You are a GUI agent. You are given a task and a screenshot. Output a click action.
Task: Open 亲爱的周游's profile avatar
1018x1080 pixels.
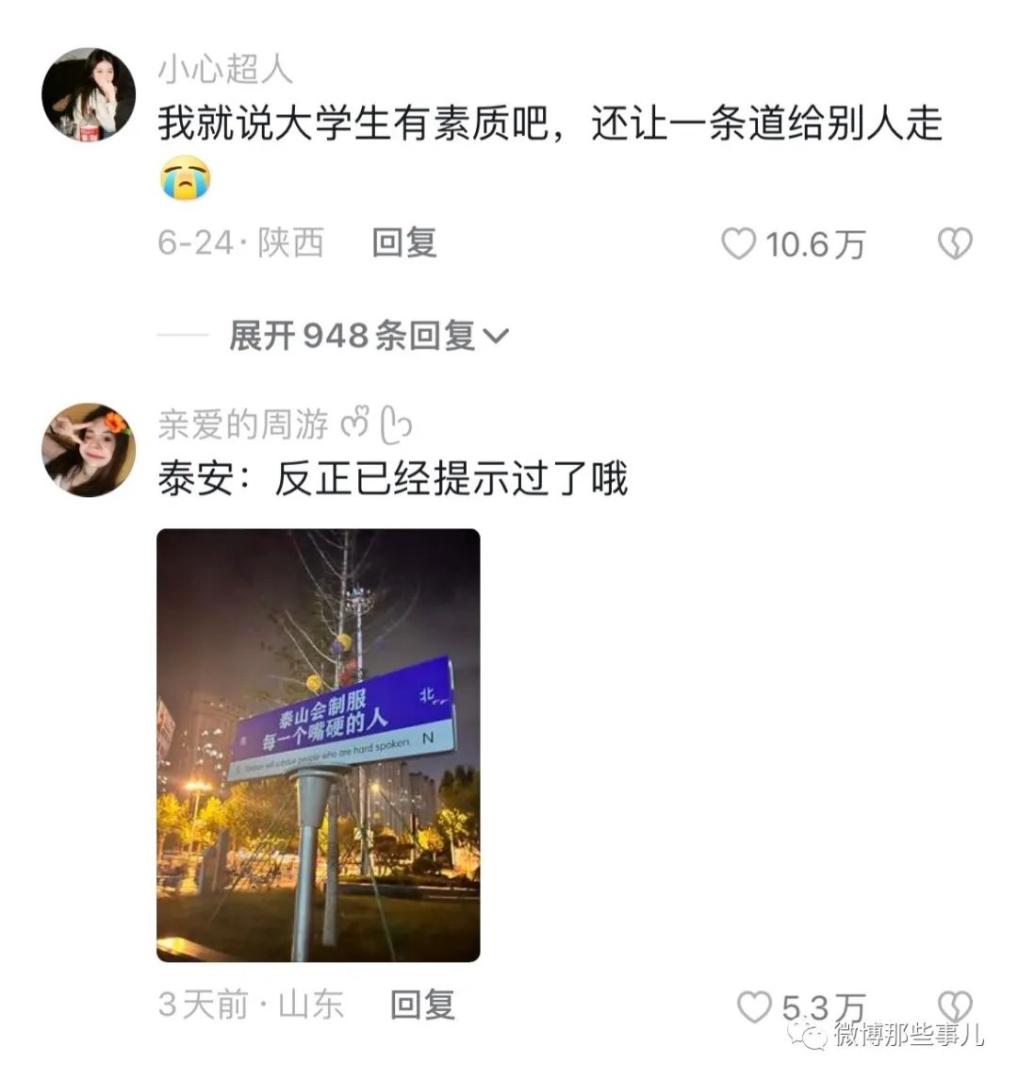click(x=88, y=450)
